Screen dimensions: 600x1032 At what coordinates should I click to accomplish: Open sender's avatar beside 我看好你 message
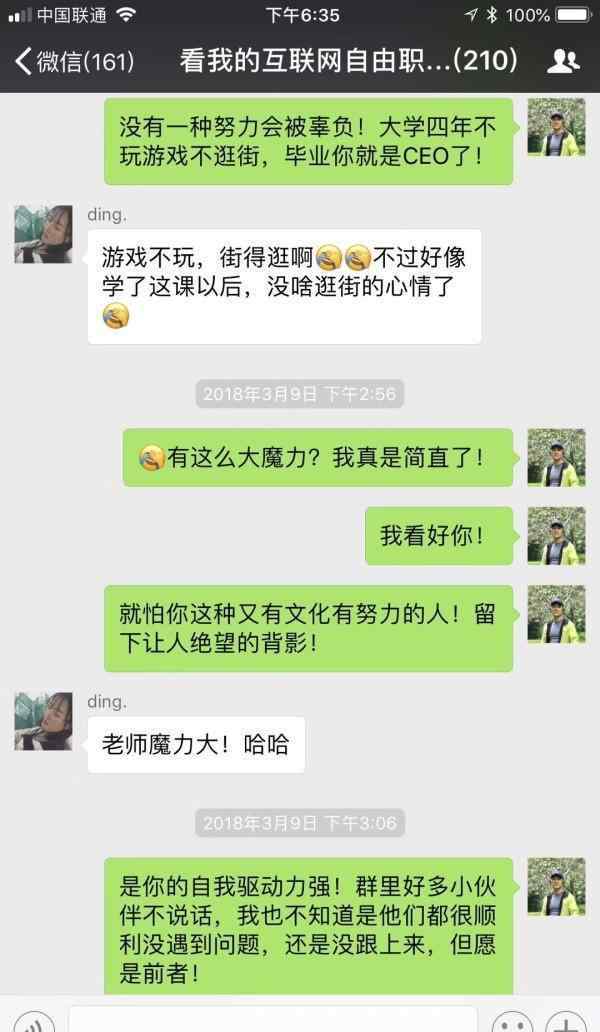point(556,536)
